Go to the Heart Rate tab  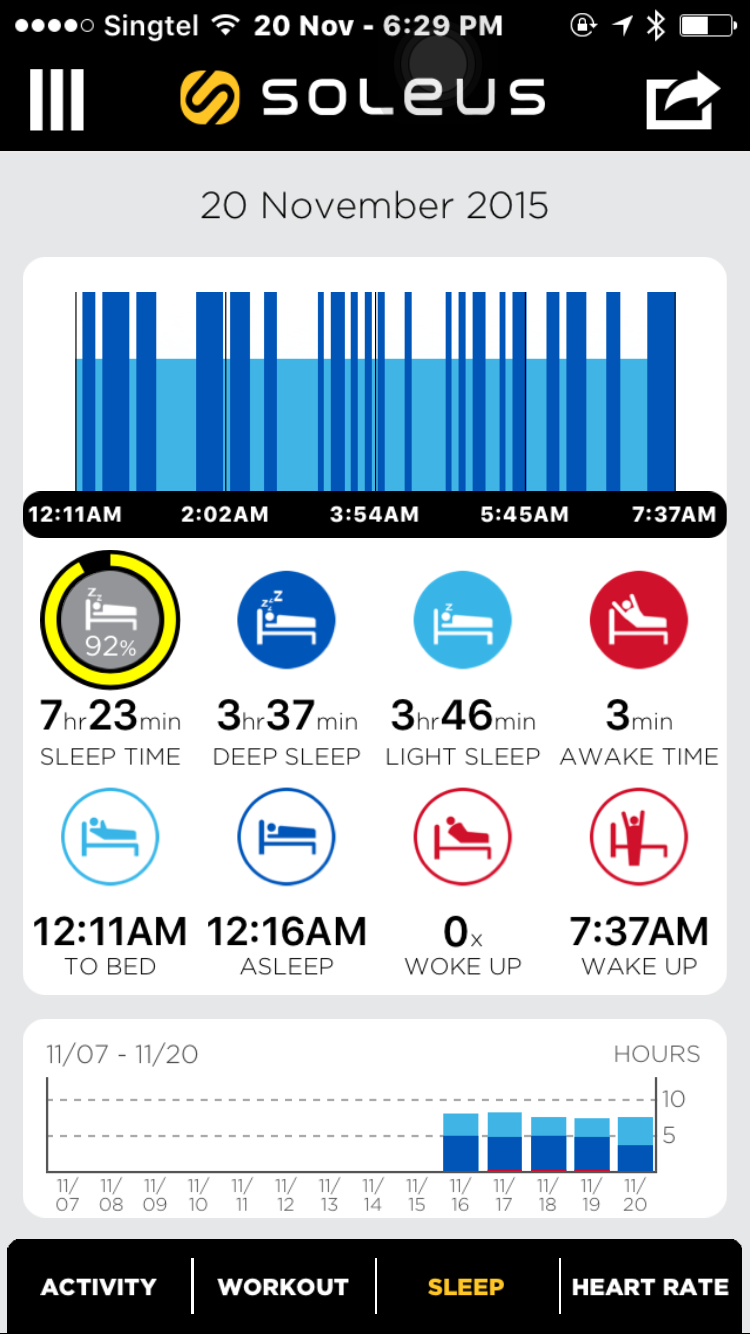pyautogui.click(x=650, y=1287)
